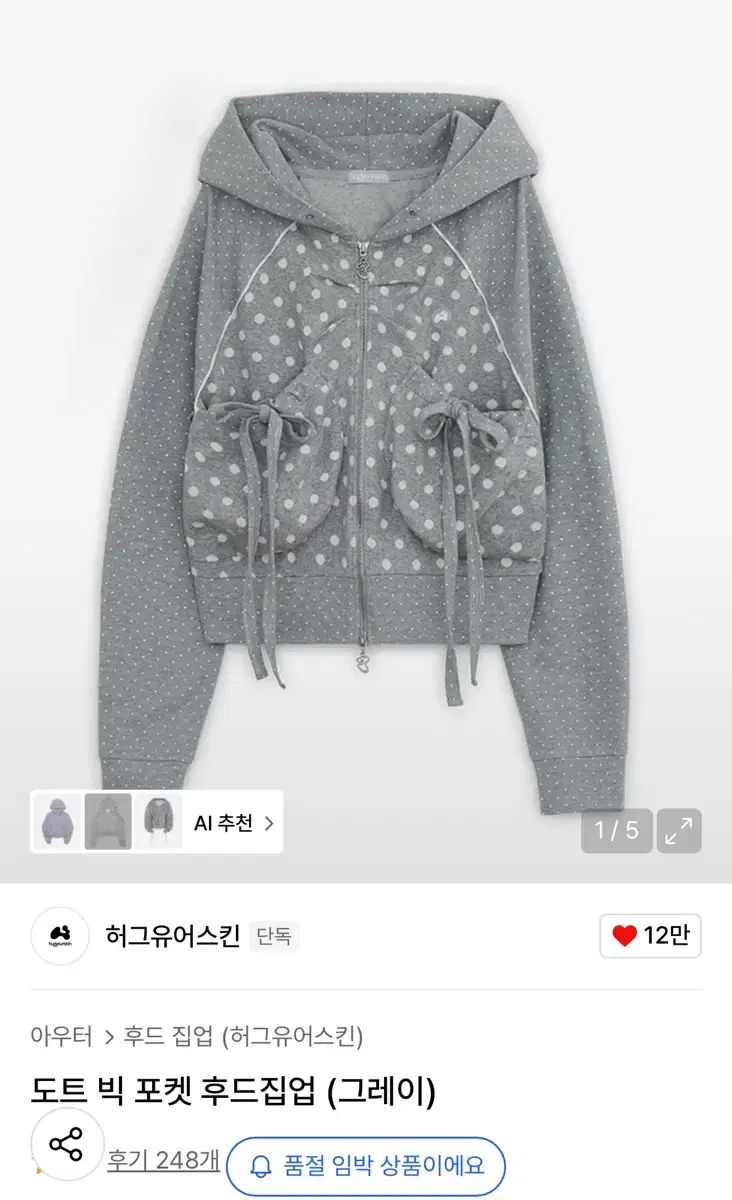Expand the product image to fullscreen
Screen dimensions: 732x1200
tap(679, 831)
